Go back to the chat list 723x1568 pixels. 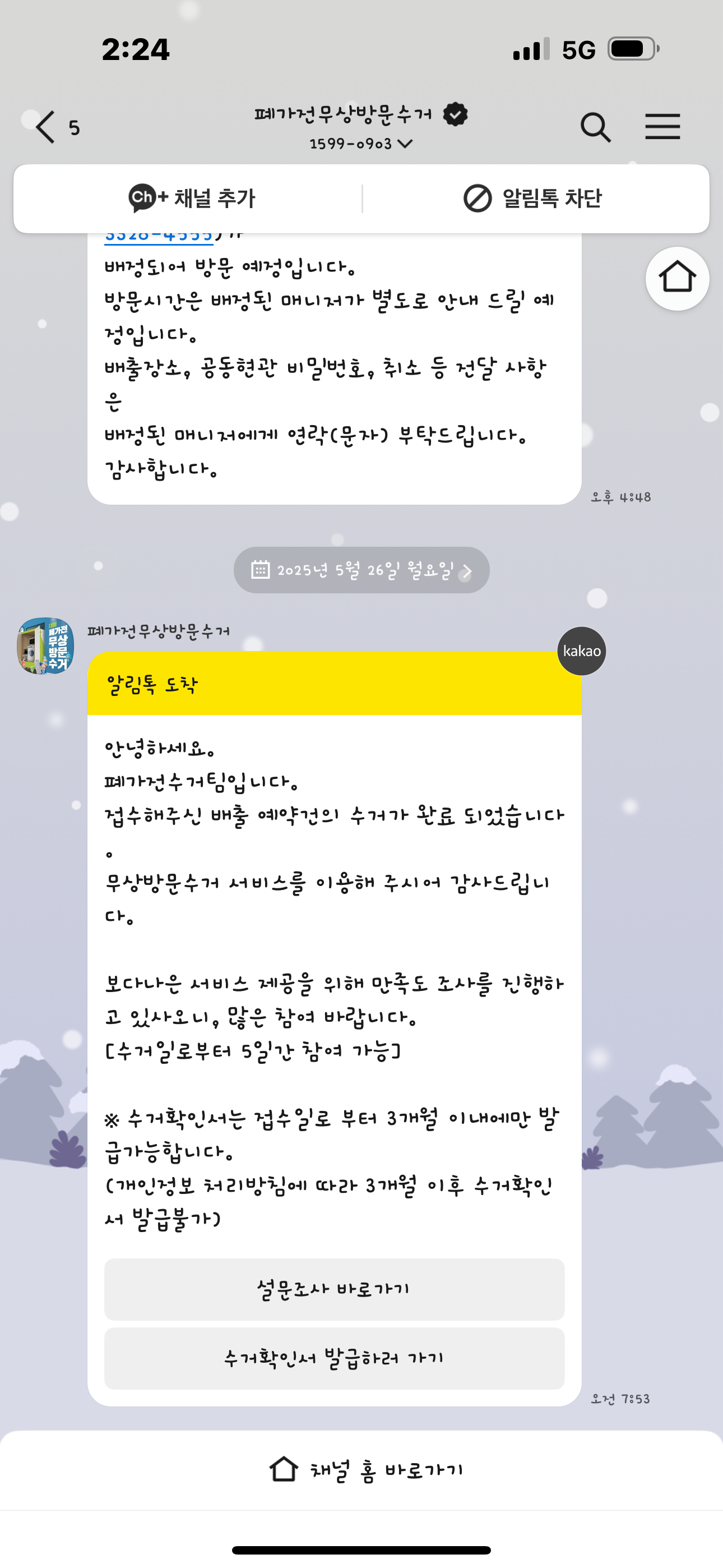47,127
